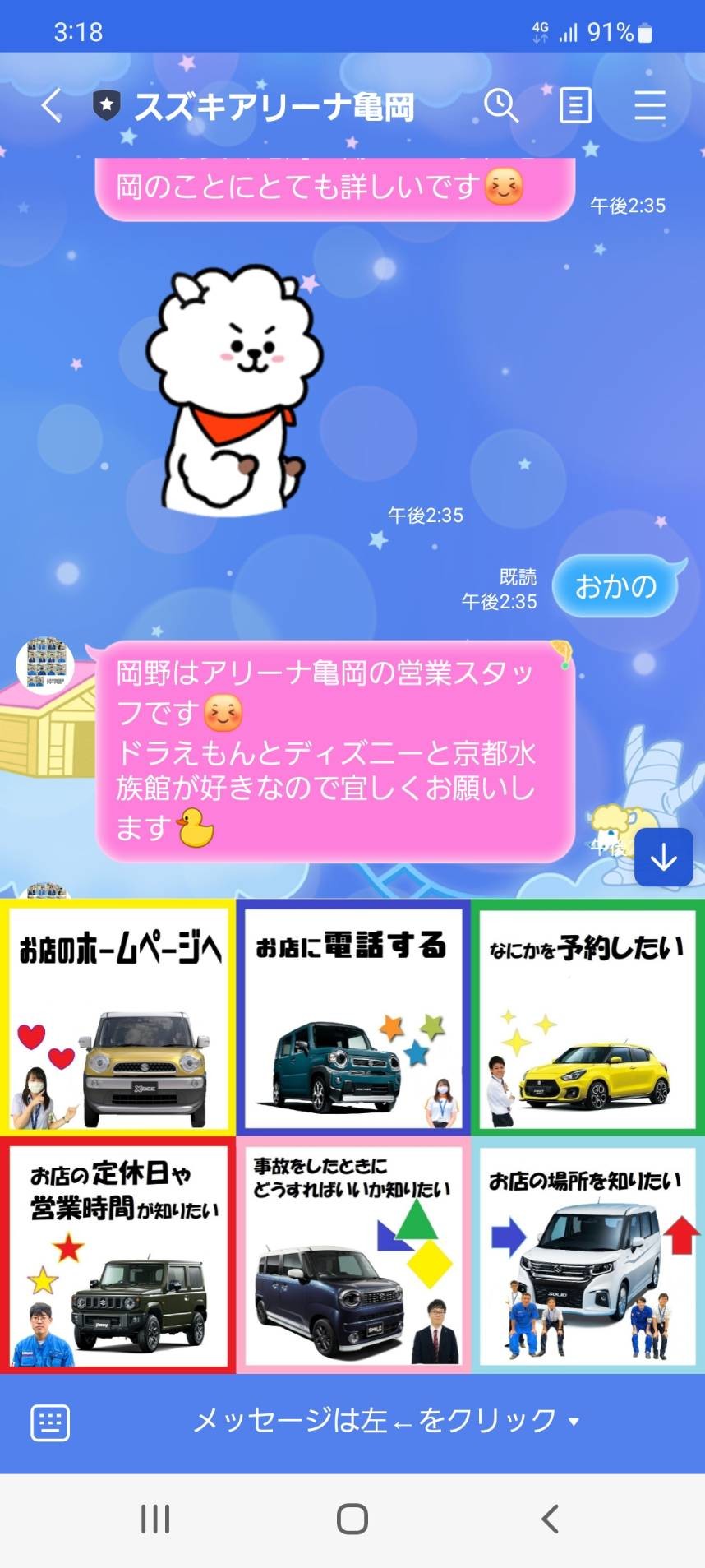Jump to latest message with down arrow
Viewport: 705px width, 1568px height.
coord(663,858)
